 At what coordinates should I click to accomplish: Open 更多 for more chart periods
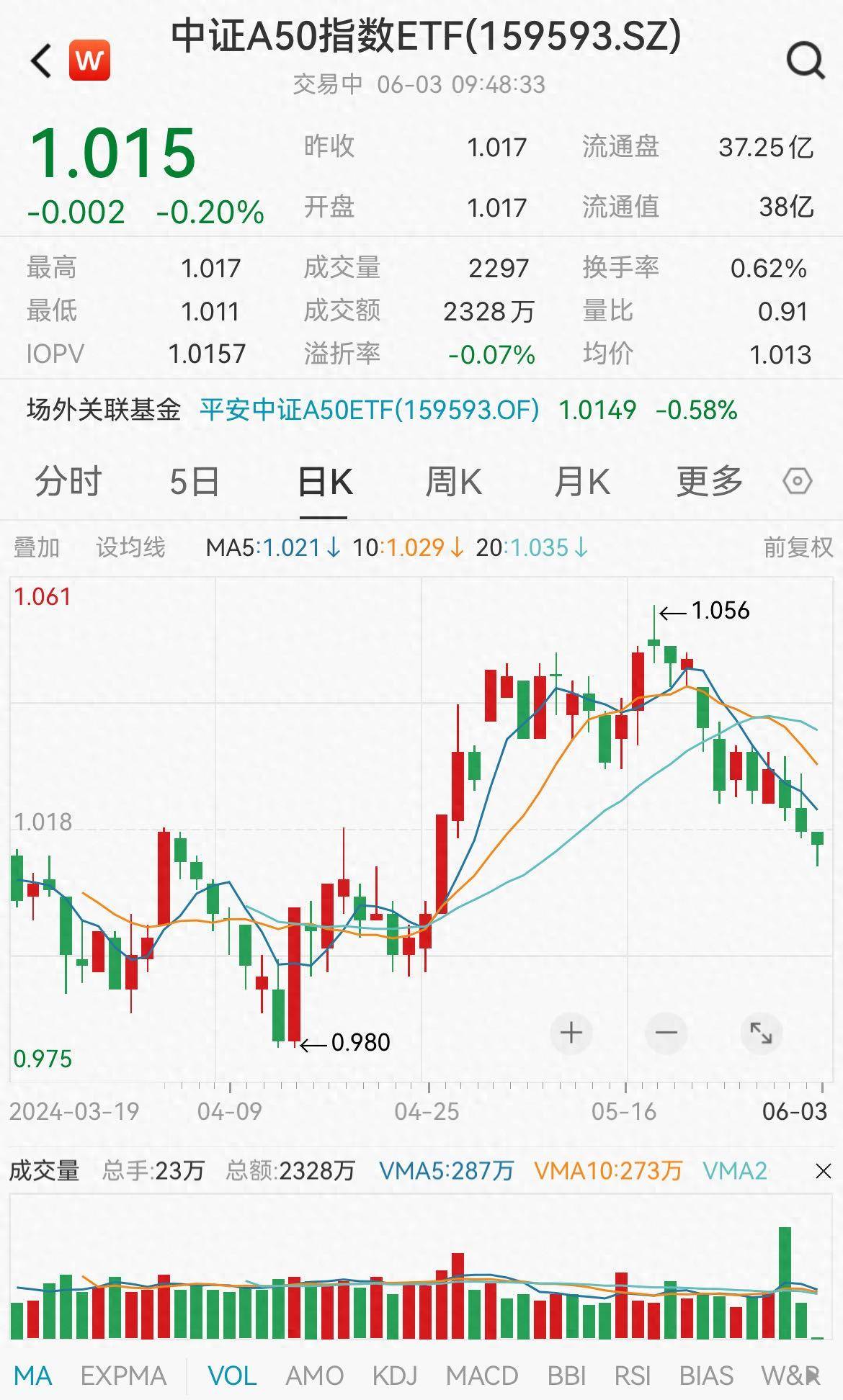click(710, 483)
